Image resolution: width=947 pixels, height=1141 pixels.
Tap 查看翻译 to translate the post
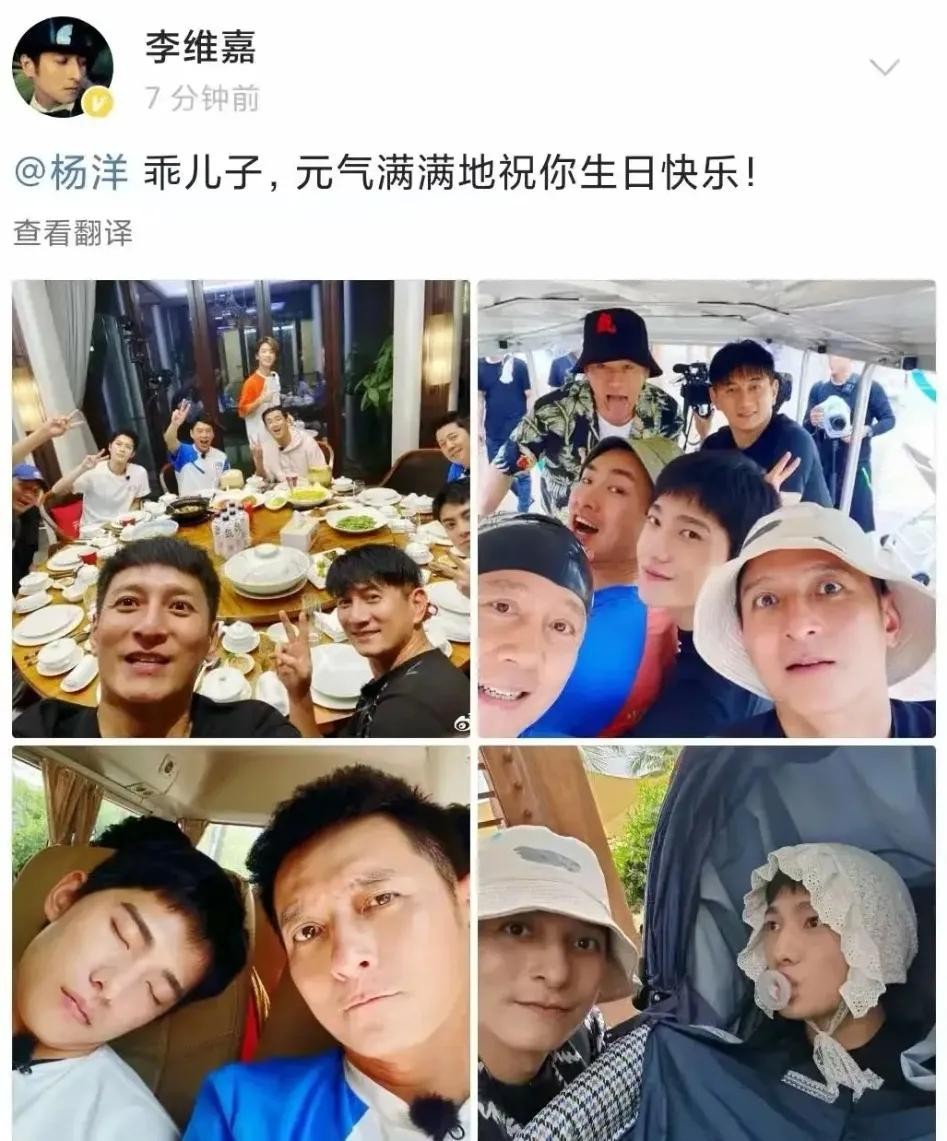[72, 232]
